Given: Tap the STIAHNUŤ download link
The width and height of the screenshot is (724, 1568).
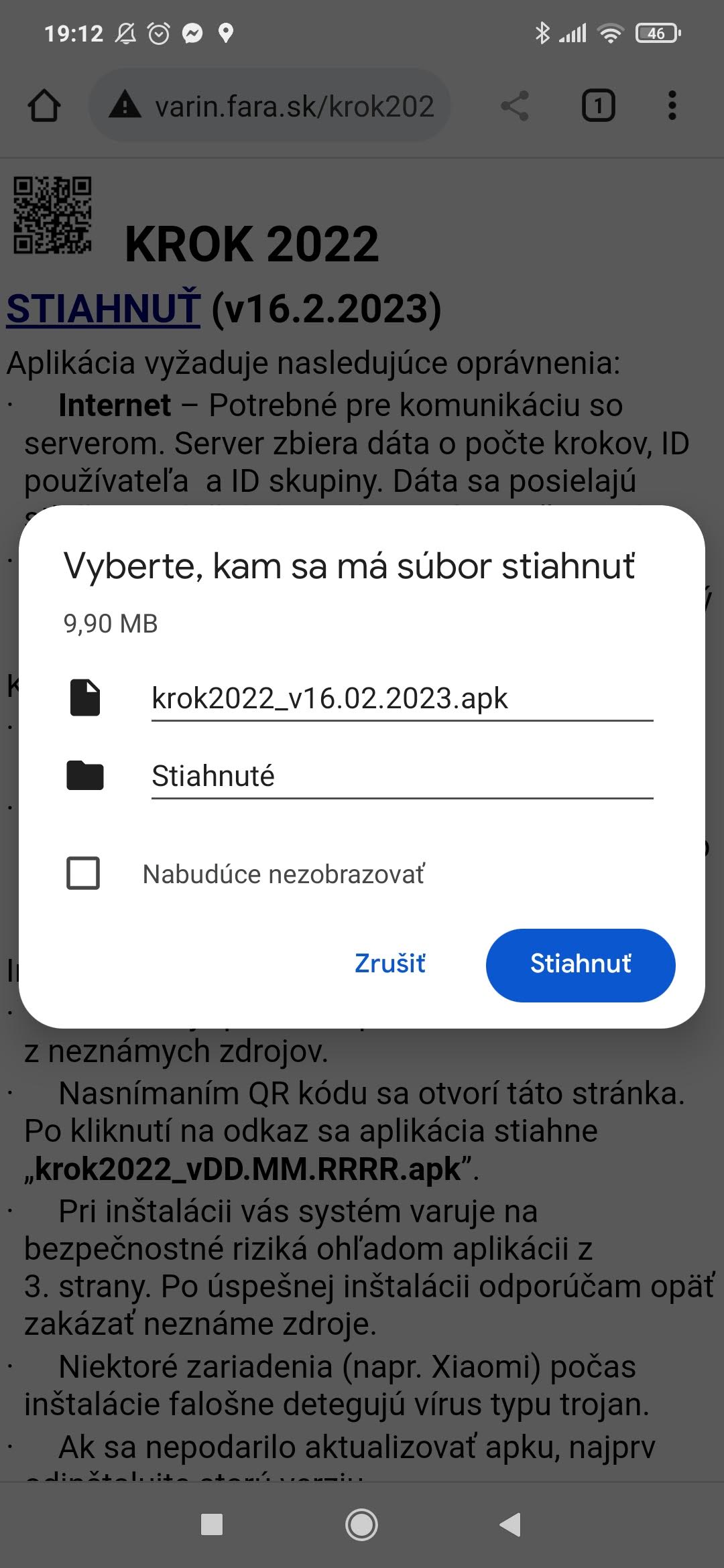Looking at the screenshot, I should click(x=103, y=309).
